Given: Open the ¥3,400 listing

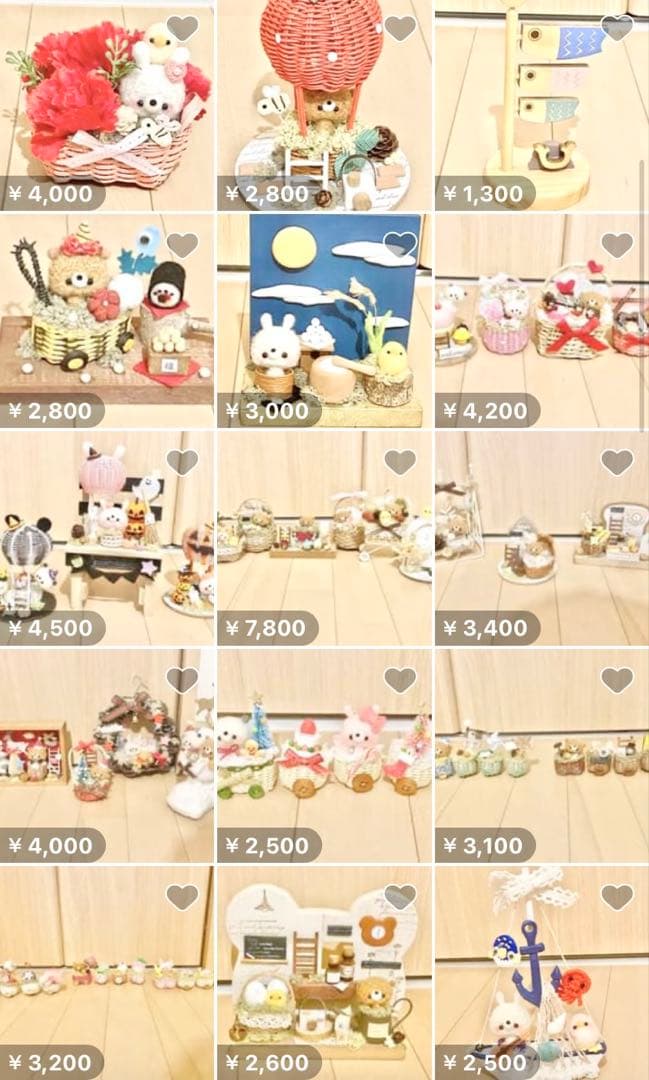Looking at the screenshot, I should pyautogui.click(x=540, y=535).
